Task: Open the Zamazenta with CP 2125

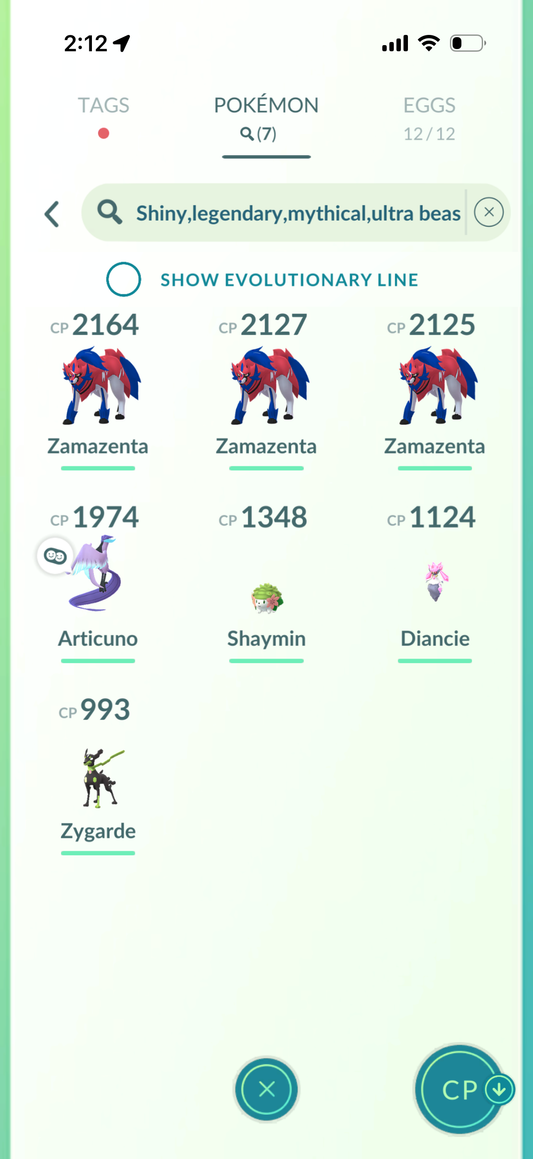Action: coord(435,390)
